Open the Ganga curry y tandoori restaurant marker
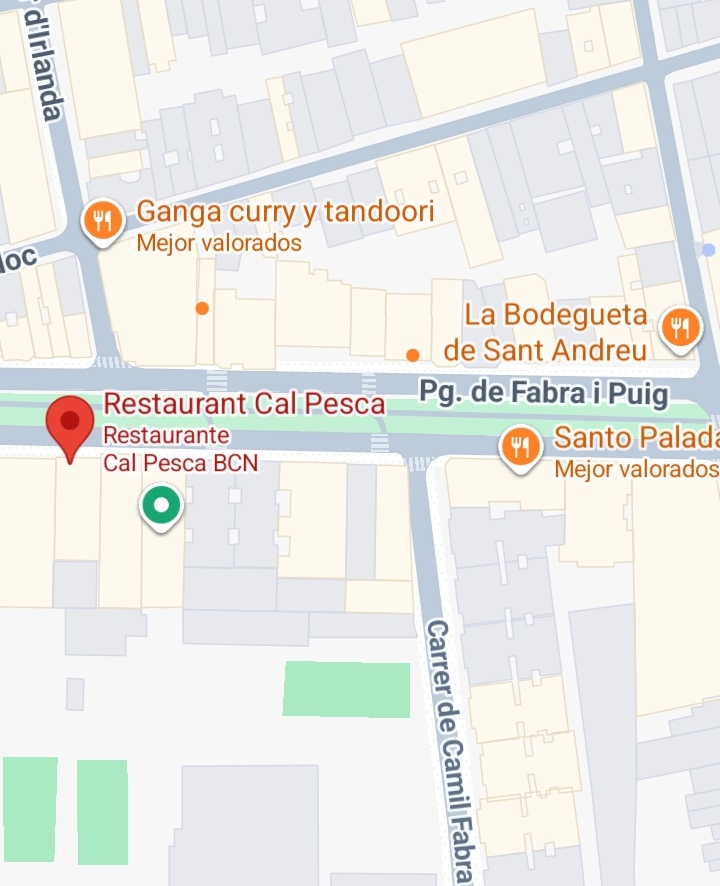Image resolution: width=720 pixels, height=886 pixels. pos(102,221)
